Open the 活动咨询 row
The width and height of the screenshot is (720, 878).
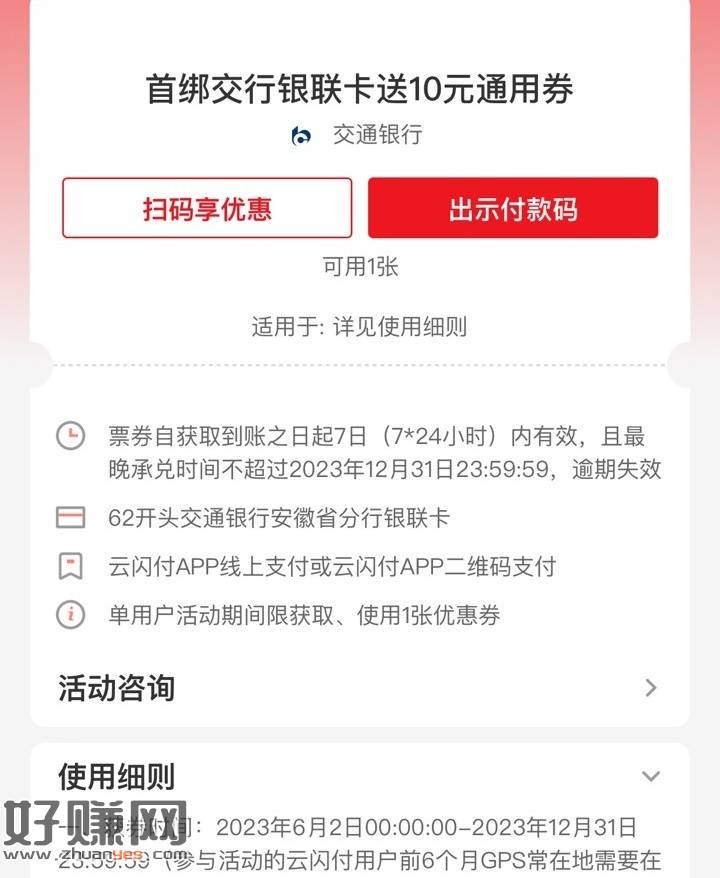point(358,688)
